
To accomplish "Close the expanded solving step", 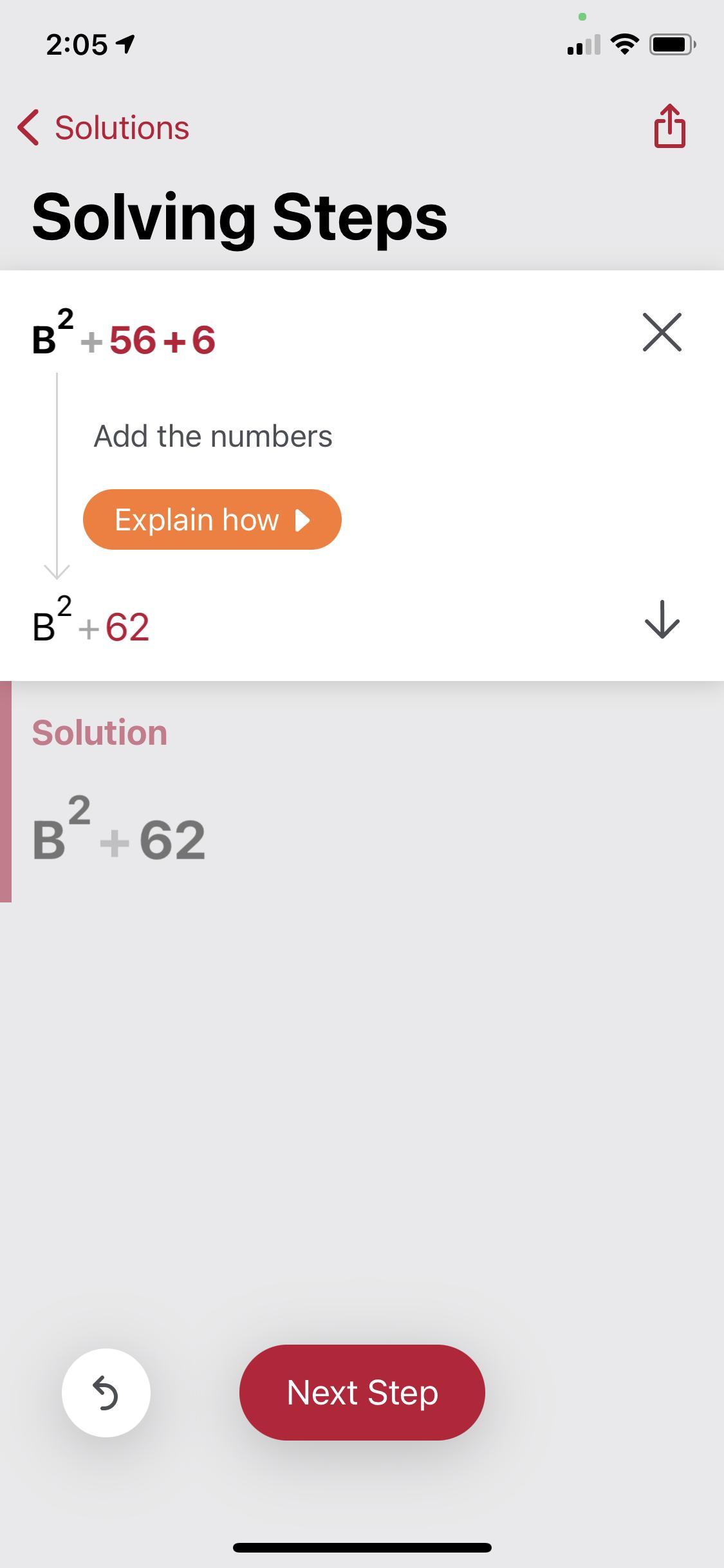I will pos(662,333).
